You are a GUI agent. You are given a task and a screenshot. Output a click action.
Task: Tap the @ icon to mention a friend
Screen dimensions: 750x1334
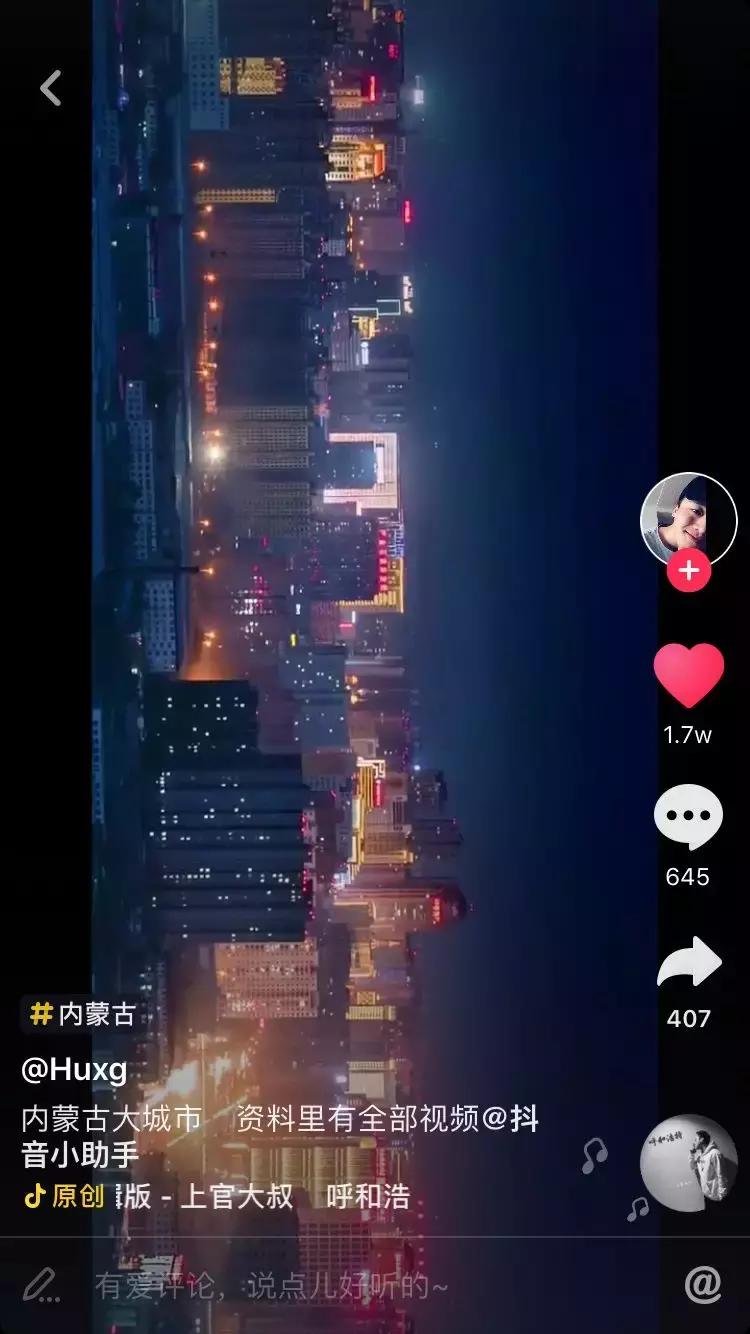click(x=706, y=1283)
